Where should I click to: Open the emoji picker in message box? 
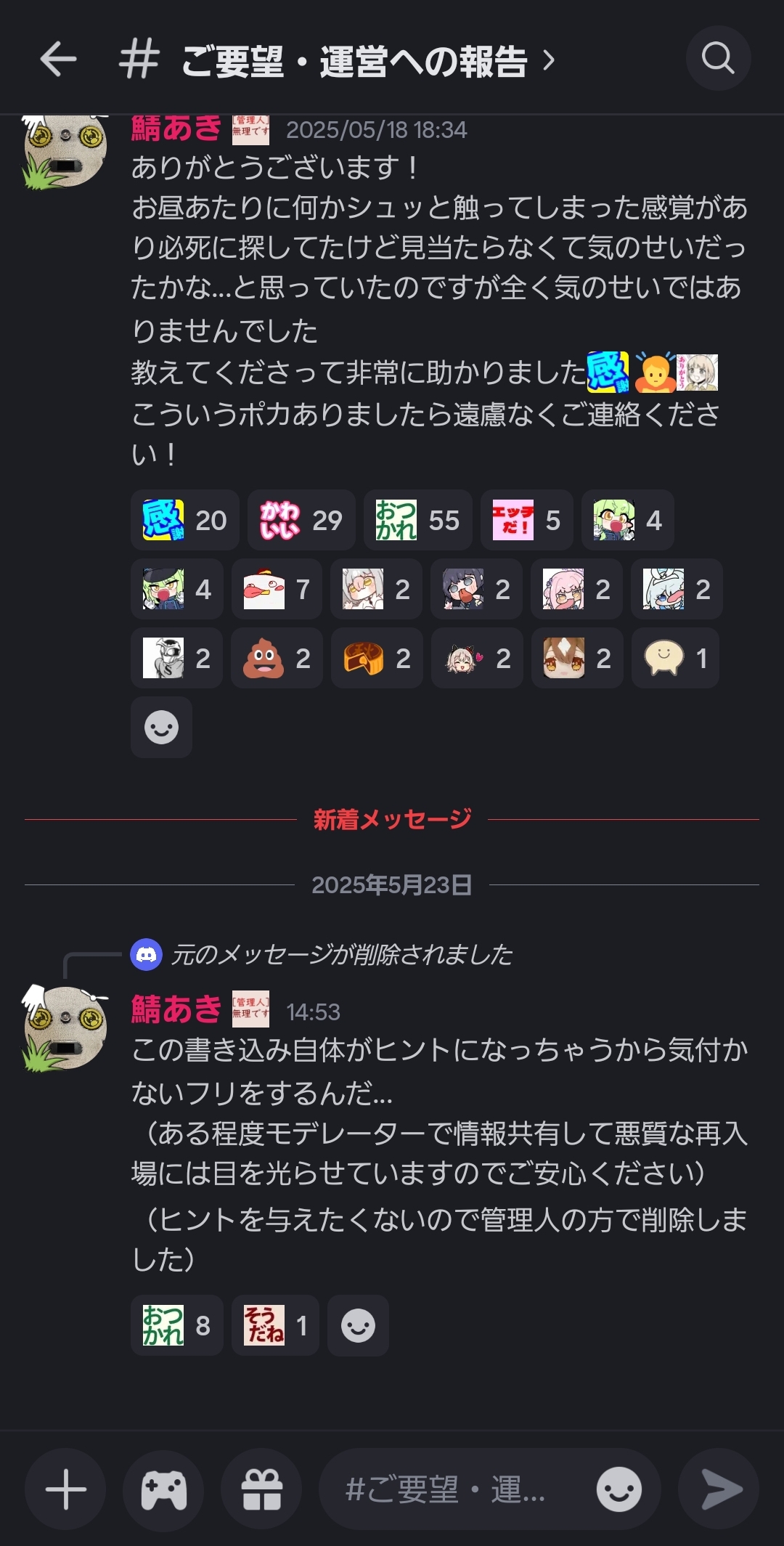[x=618, y=1489]
